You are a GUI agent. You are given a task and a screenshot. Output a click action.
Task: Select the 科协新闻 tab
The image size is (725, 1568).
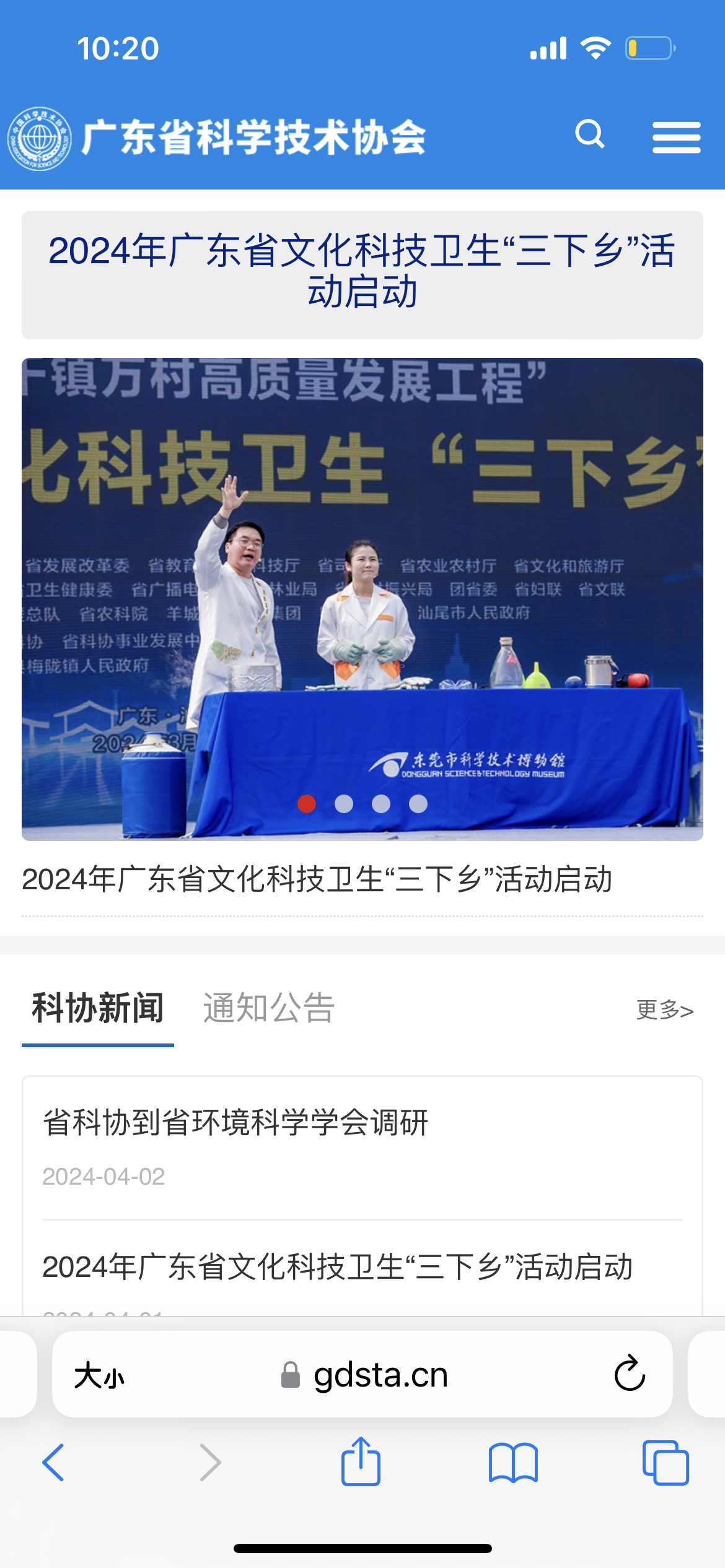coord(97,1008)
